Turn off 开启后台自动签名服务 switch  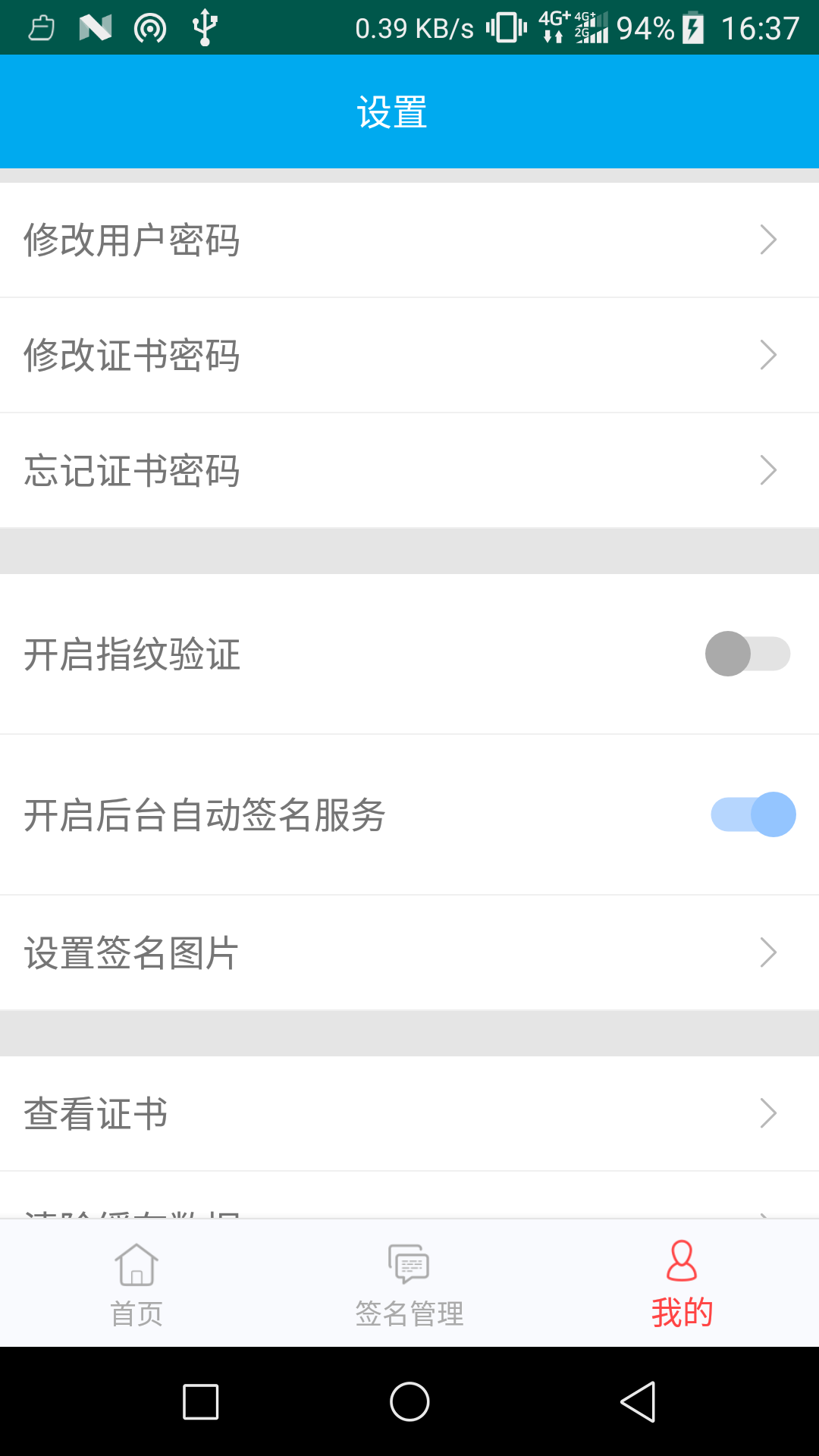click(x=752, y=814)
